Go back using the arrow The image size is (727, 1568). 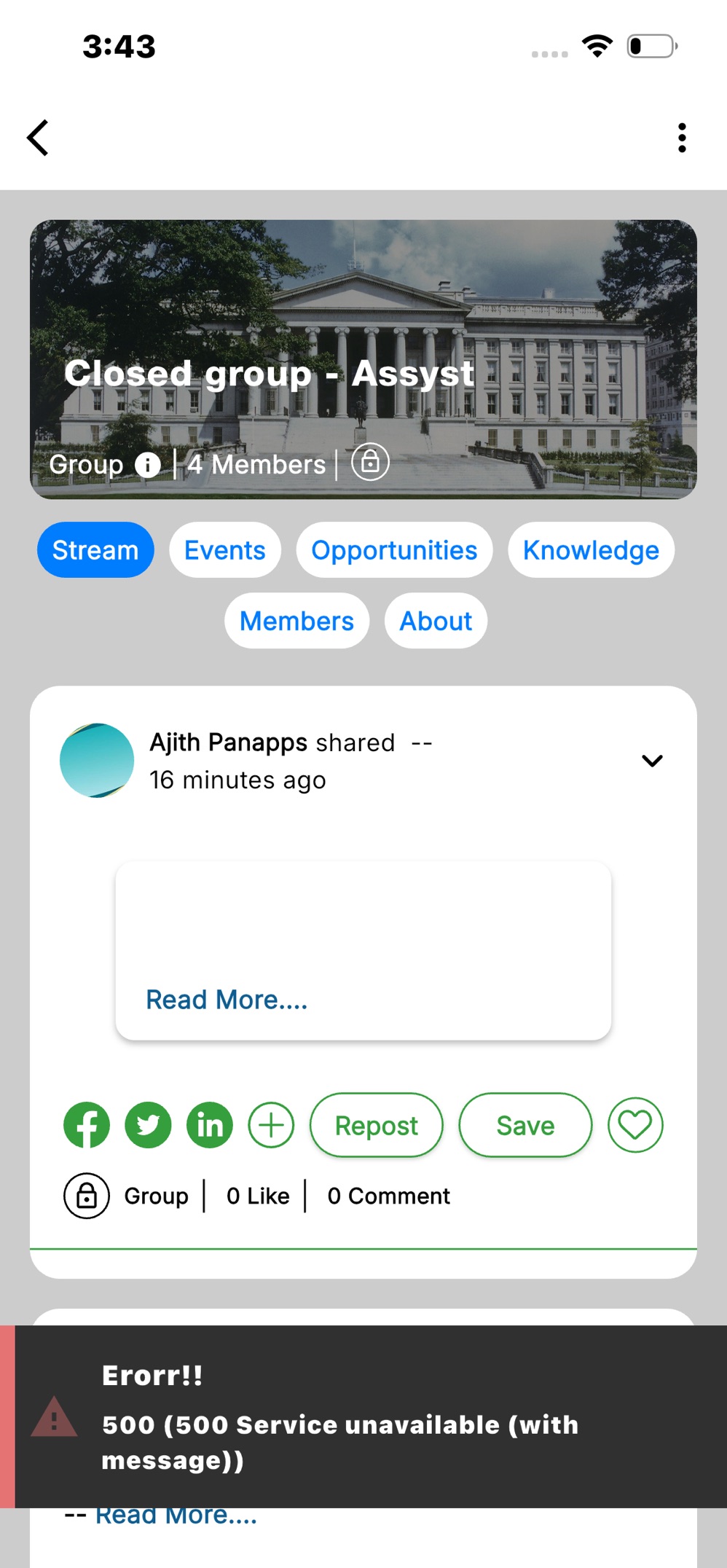pyautogui.click(x=38, y=138)
